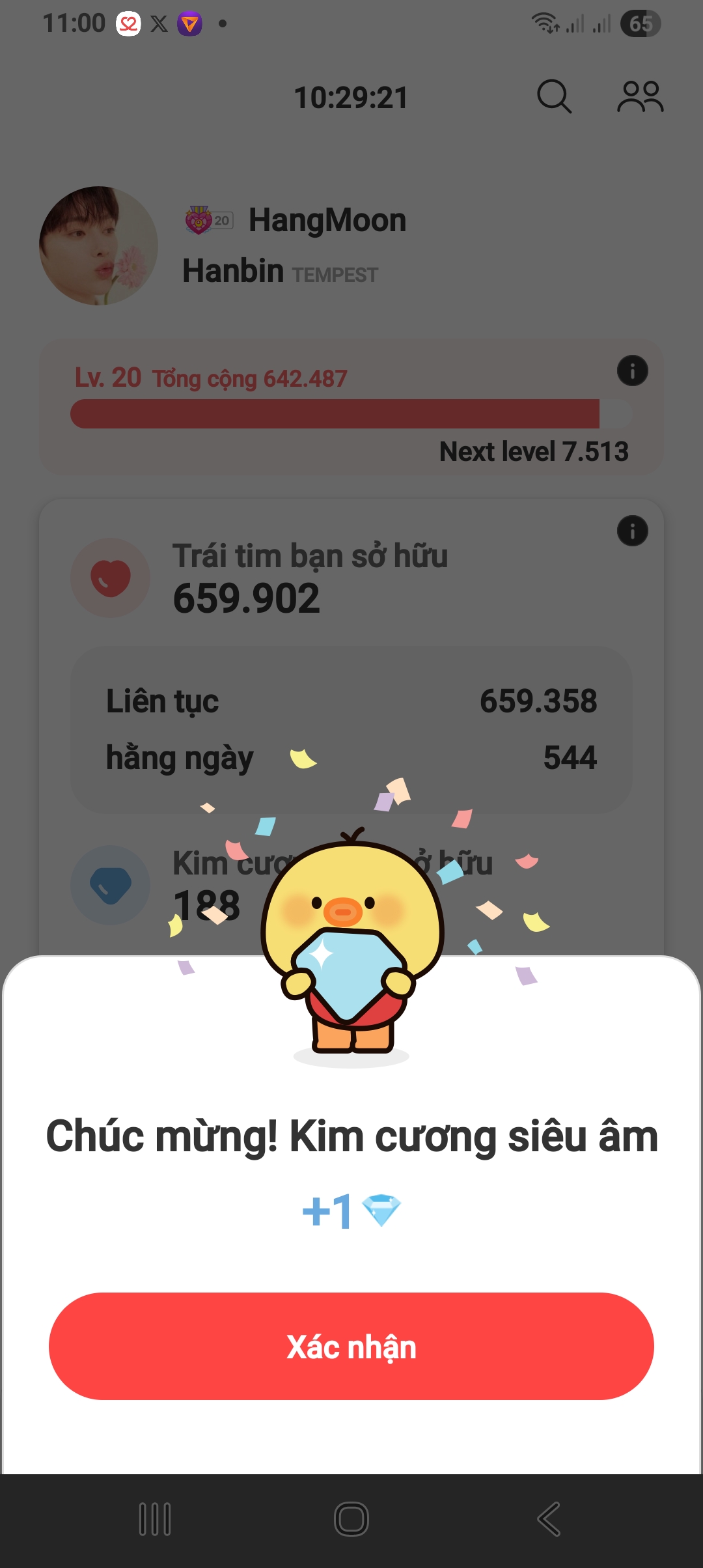Open the friends icon
The image size is (703, 1568).
[x=640, y=97]
